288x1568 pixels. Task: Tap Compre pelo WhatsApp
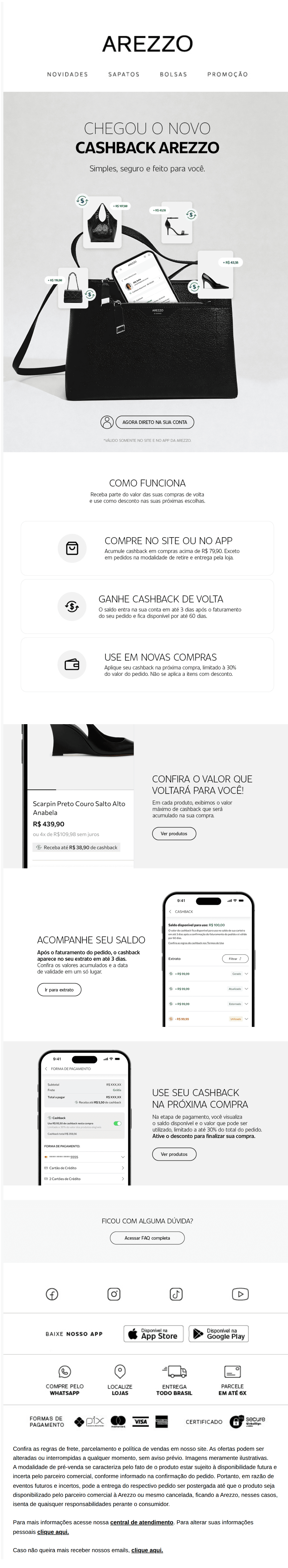[64, 1380]
